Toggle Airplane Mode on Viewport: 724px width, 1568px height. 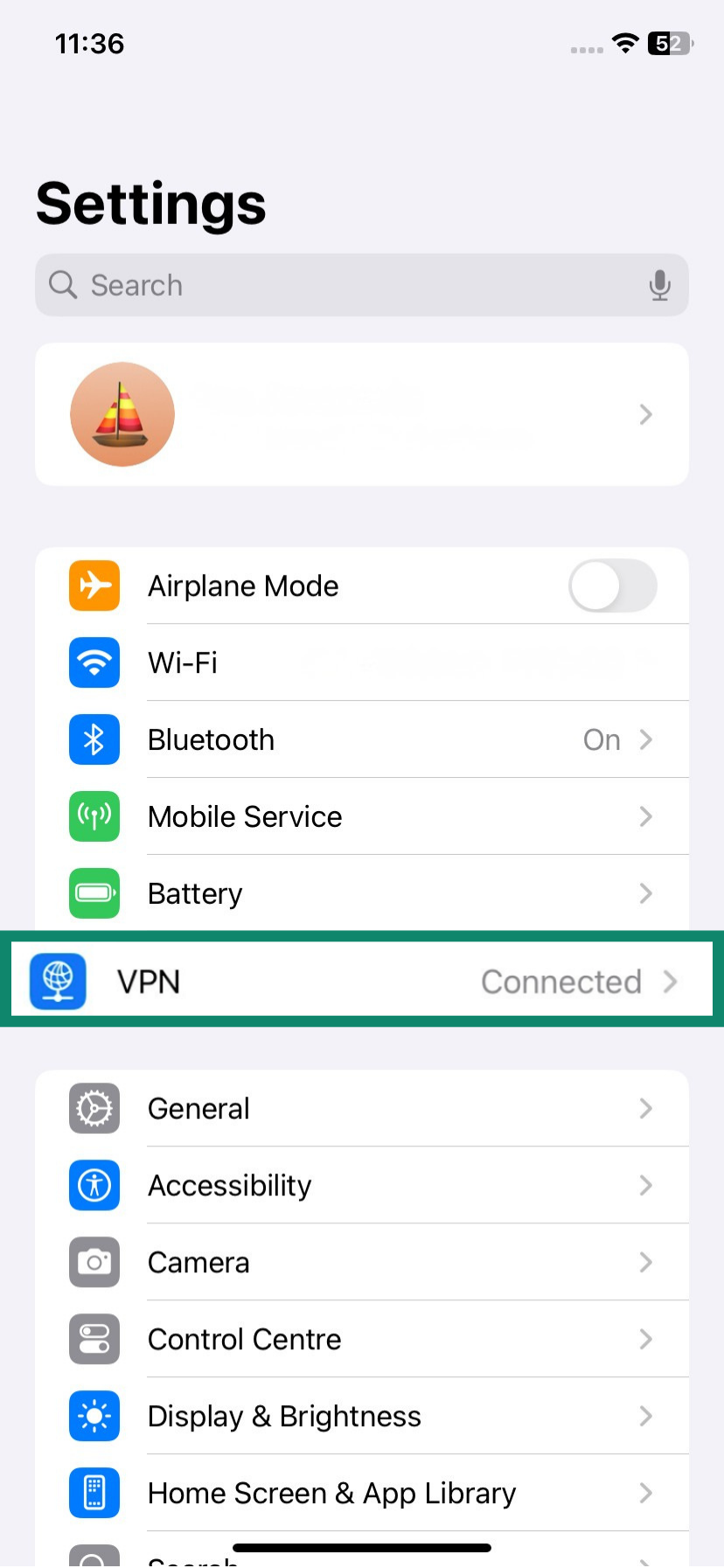(613, 586)
